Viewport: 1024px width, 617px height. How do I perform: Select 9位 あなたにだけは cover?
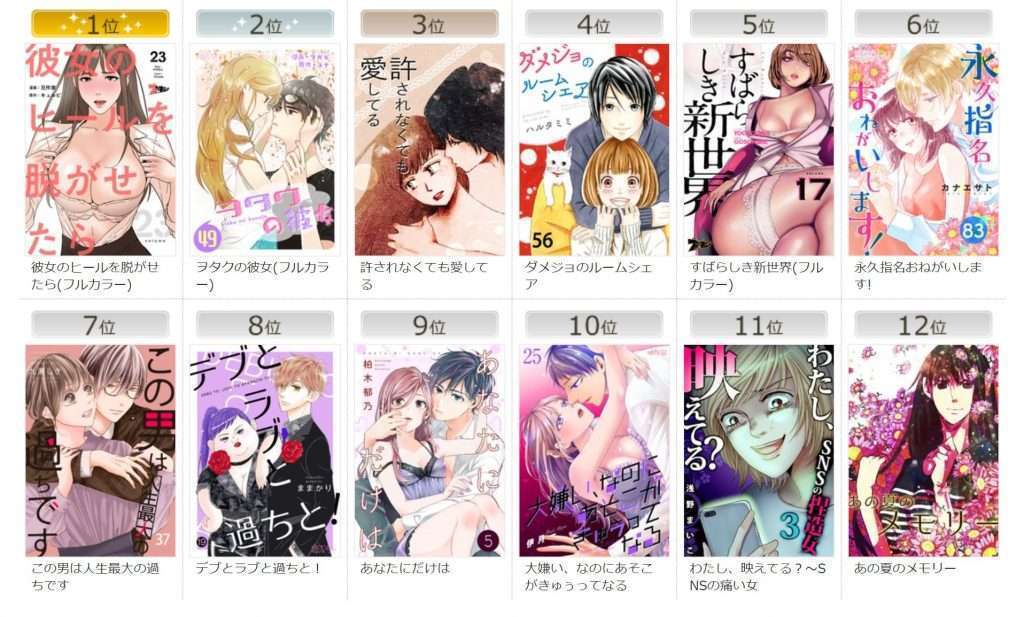point(429,450)
